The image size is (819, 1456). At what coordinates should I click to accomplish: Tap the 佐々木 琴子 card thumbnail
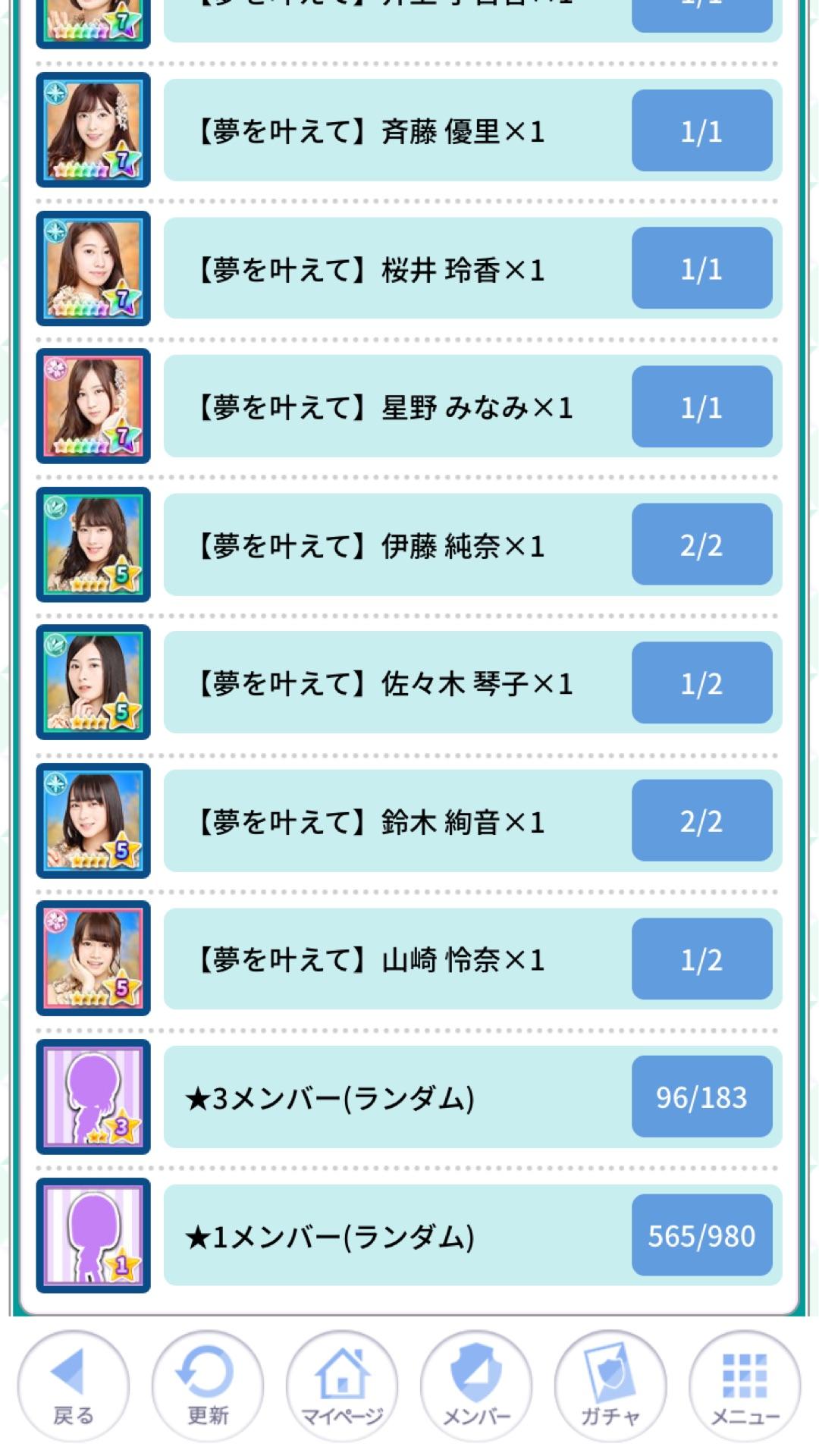pyautogui.click(x=93, y=682)
